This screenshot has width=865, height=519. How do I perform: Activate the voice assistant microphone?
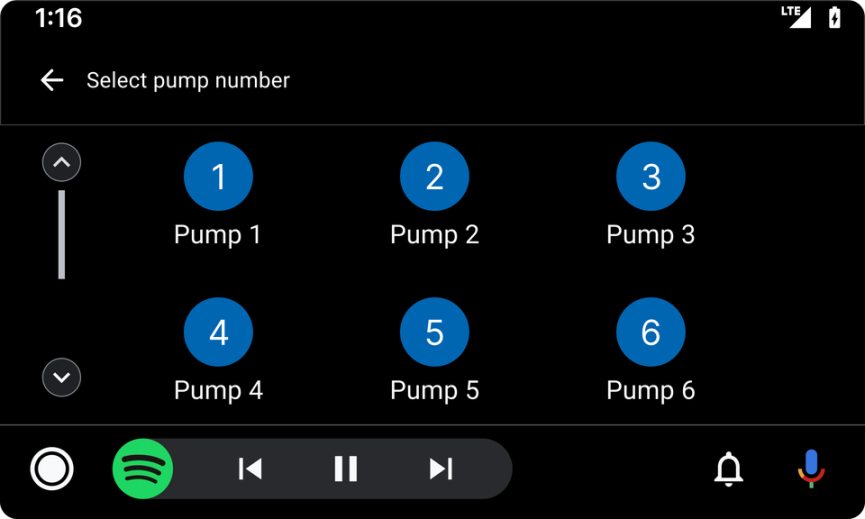pyautogui.click(x=811, y=468)
